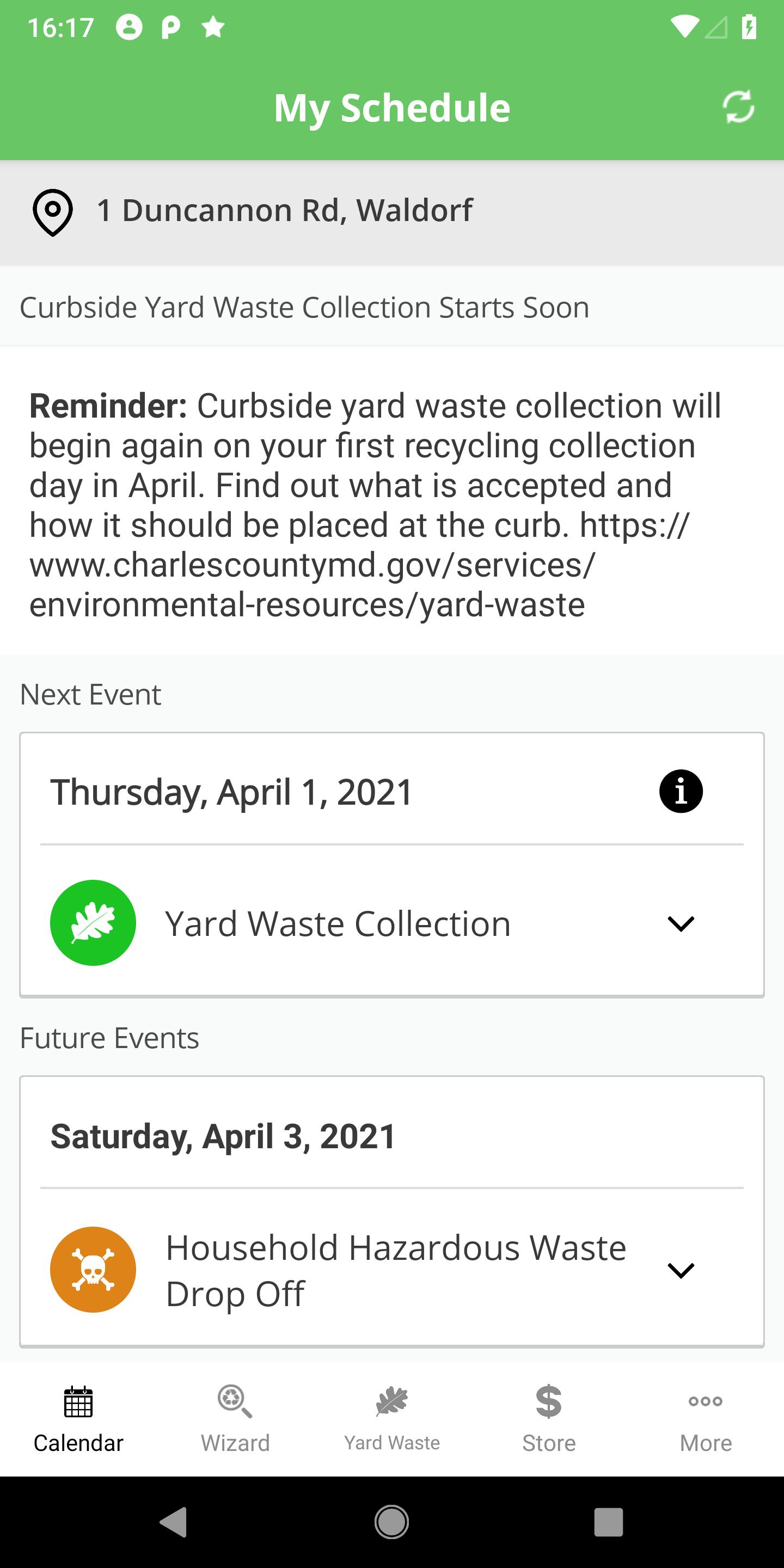Refresh the schedule
784x1568 pixels.
tap(738, 107)
